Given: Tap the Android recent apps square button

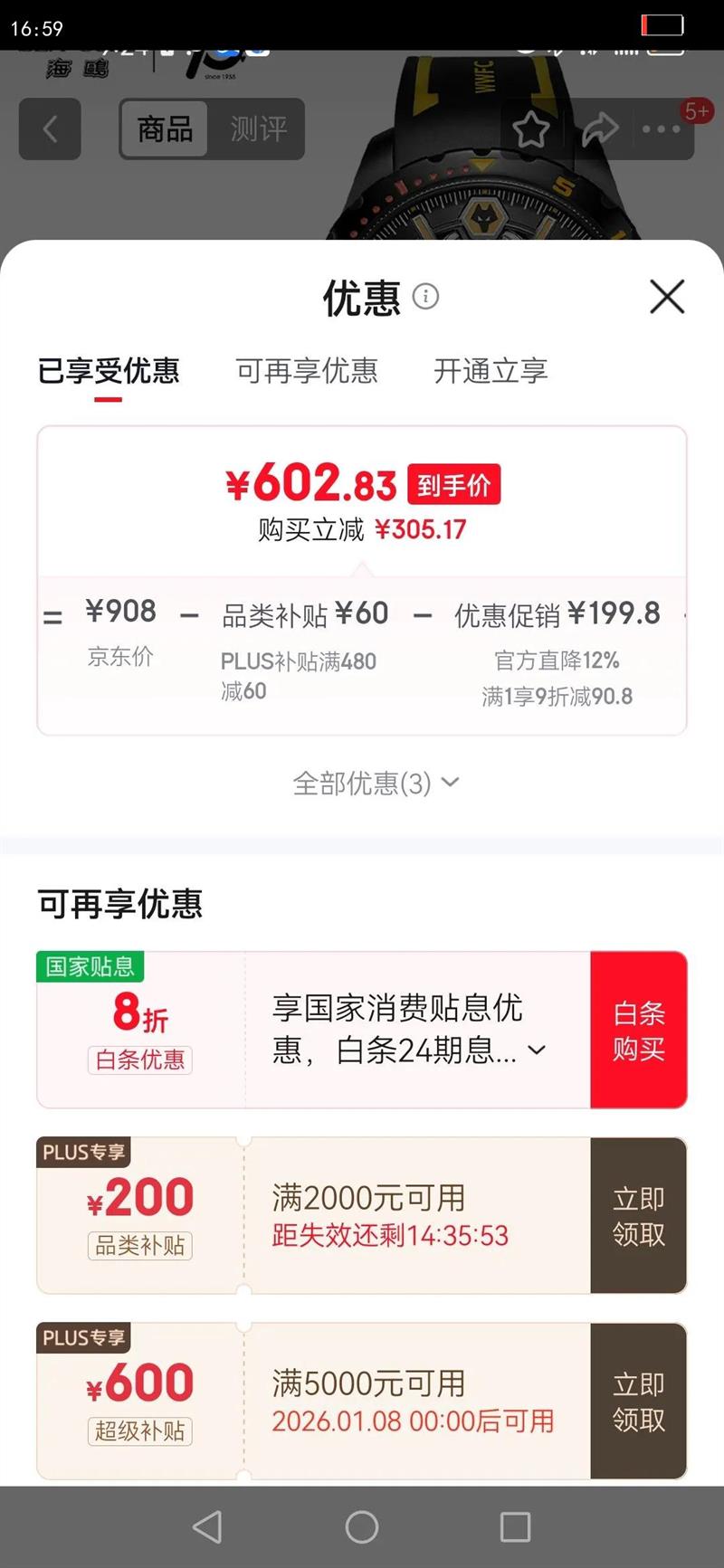Looking at the screenshot, I should point(514,1526).
